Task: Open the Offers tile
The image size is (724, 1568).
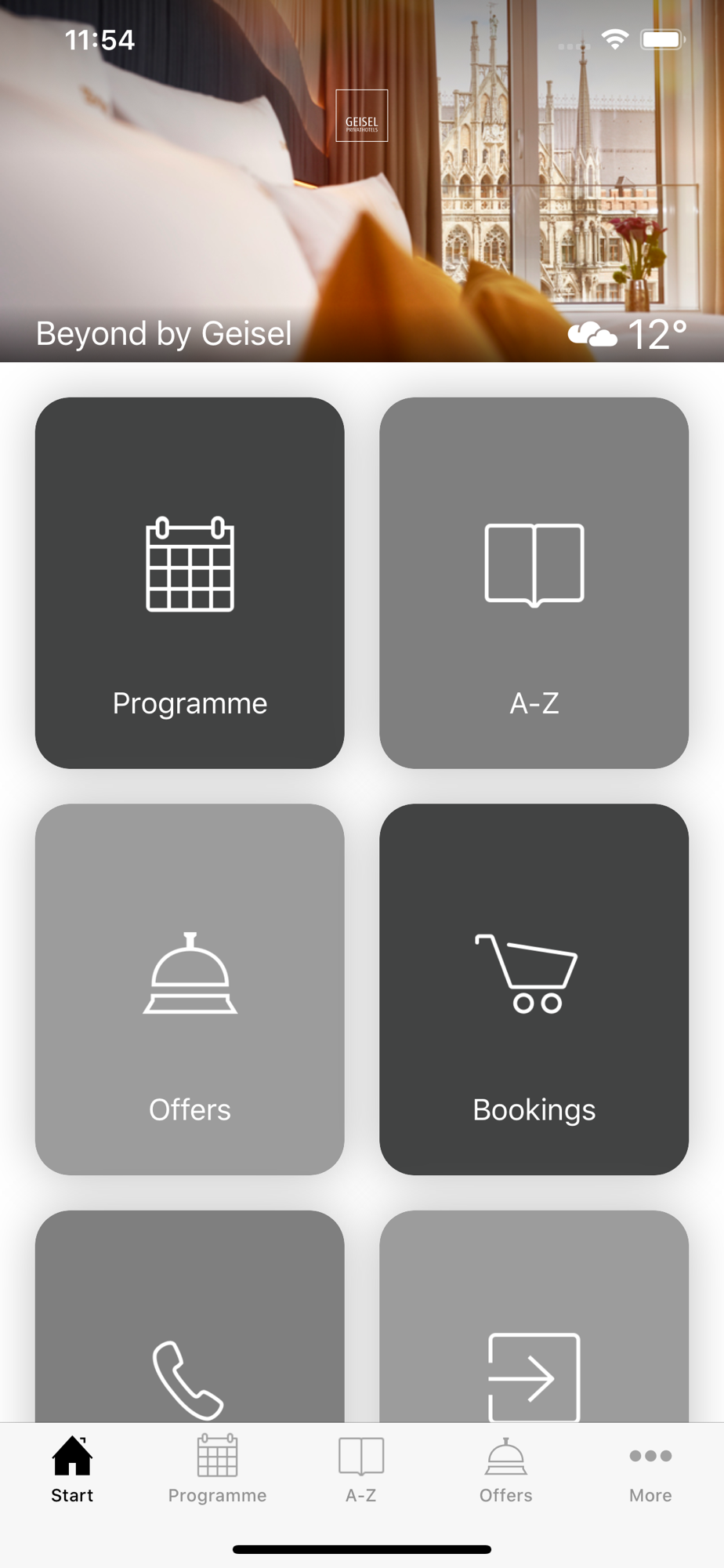Action: point(190,989)
